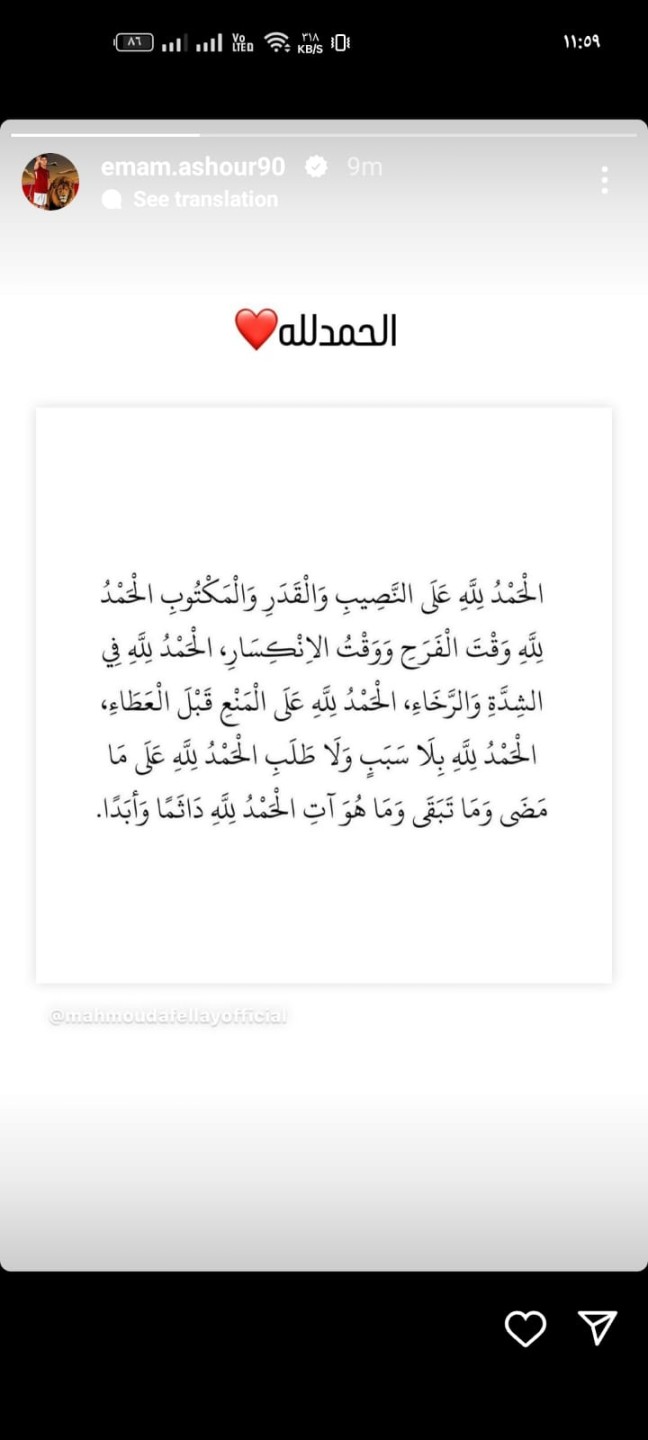
Task: Like this story with the heart
Action: click(x=525, y=1329)
